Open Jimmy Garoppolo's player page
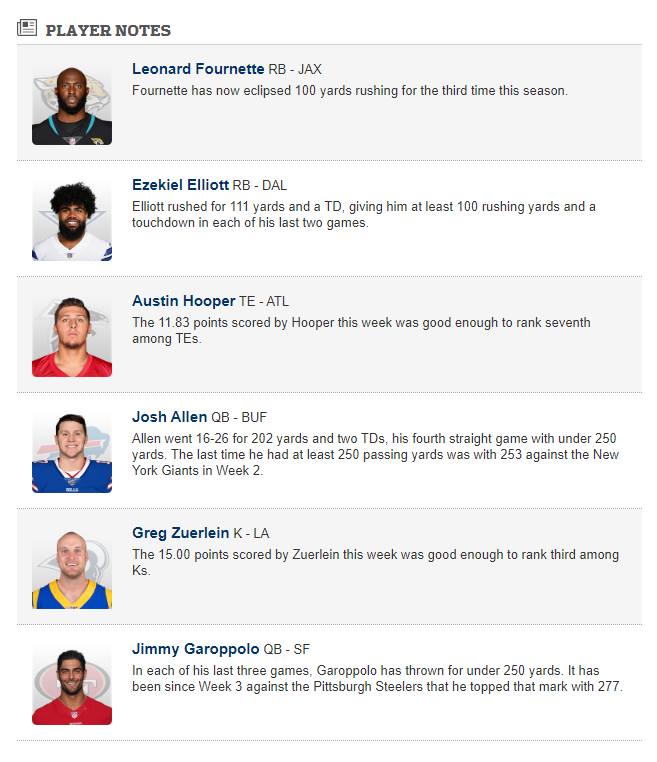Screen dimensions: 657x762 (196, 649)
